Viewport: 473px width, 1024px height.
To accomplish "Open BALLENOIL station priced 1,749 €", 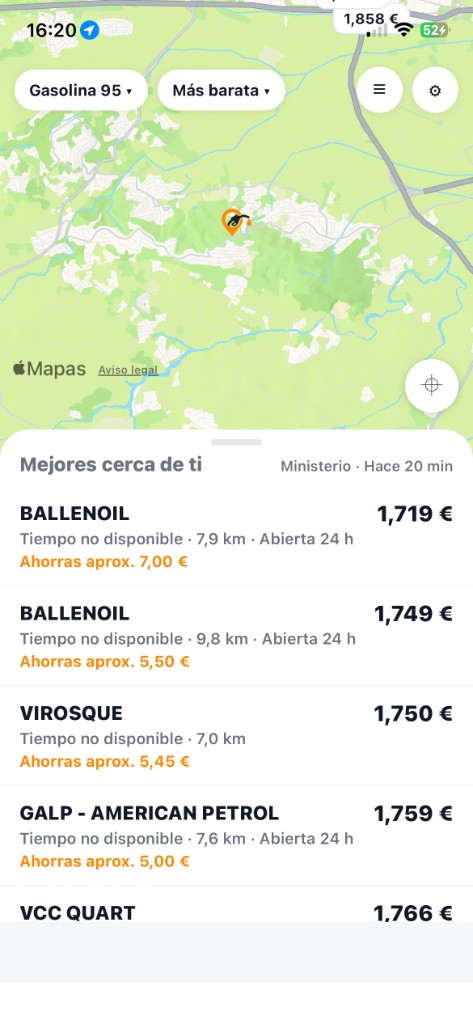I will point(236,636).
